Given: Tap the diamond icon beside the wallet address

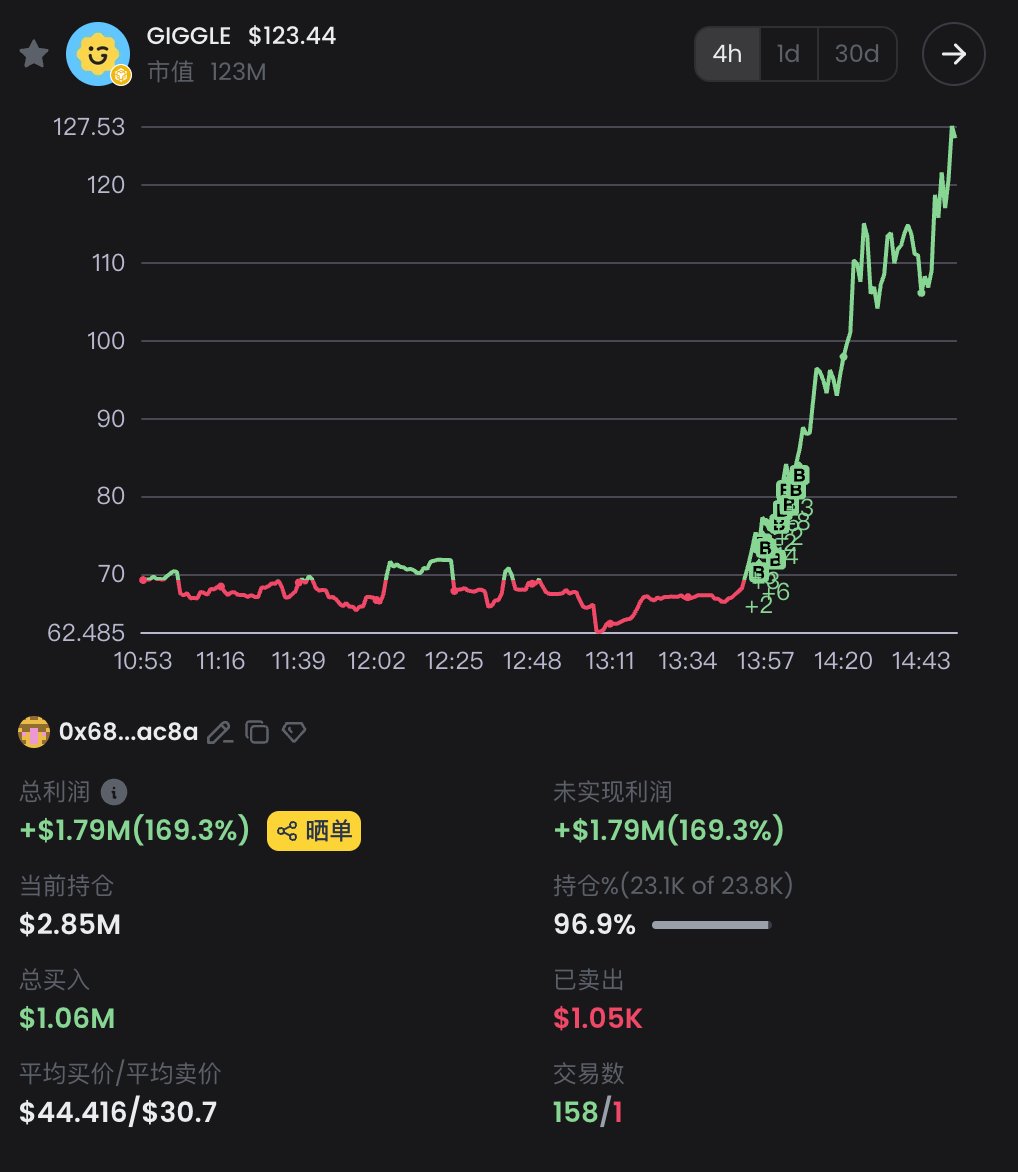Looking at the screenshot, I should pos(293,733).
